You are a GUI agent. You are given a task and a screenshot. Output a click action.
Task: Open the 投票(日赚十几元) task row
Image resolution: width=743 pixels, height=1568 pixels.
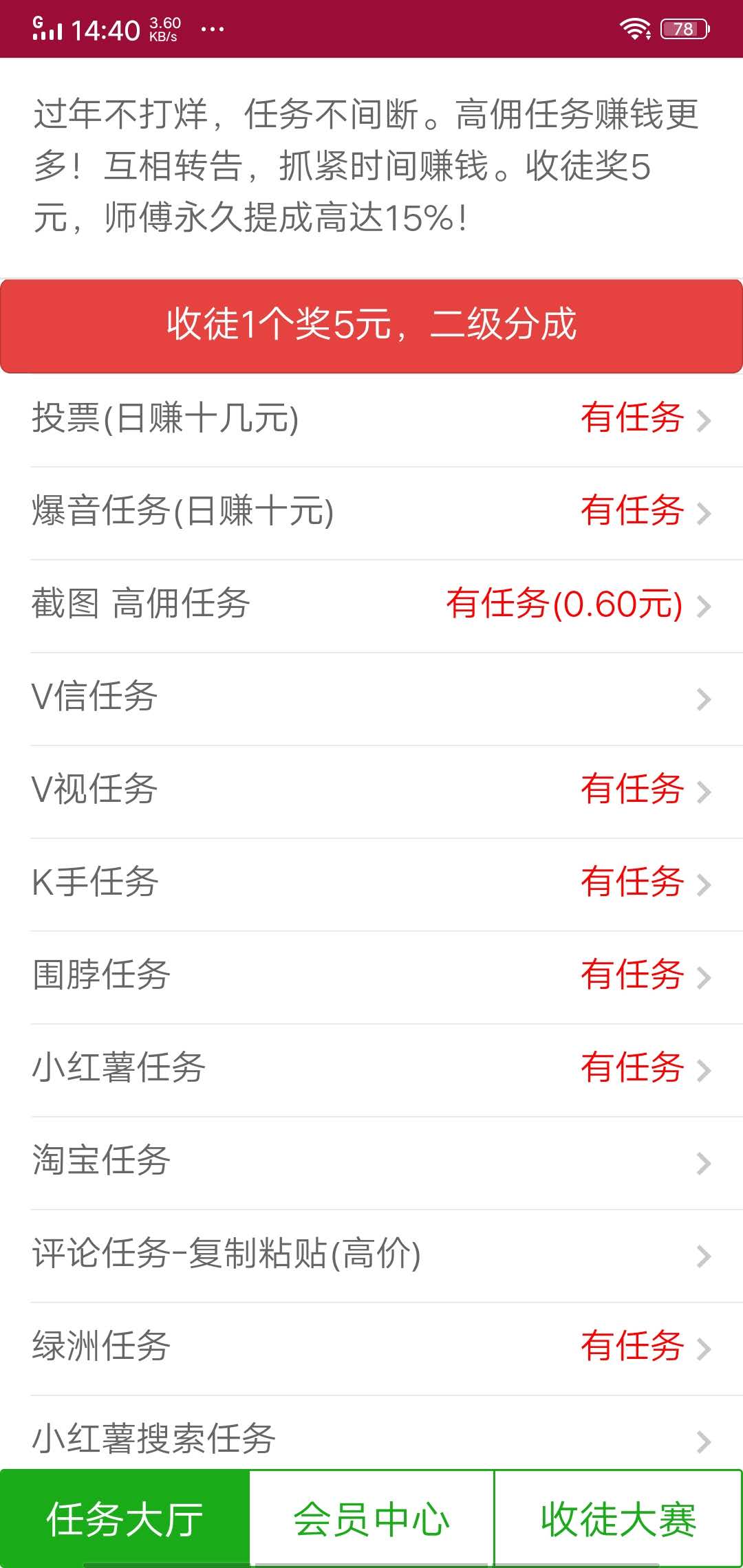pos(371,420)
